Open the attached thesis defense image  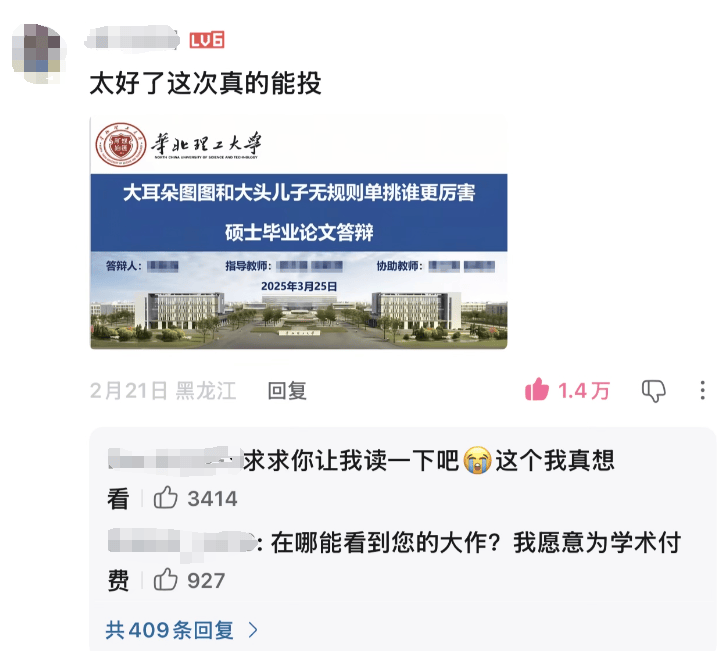coord(298,234)
